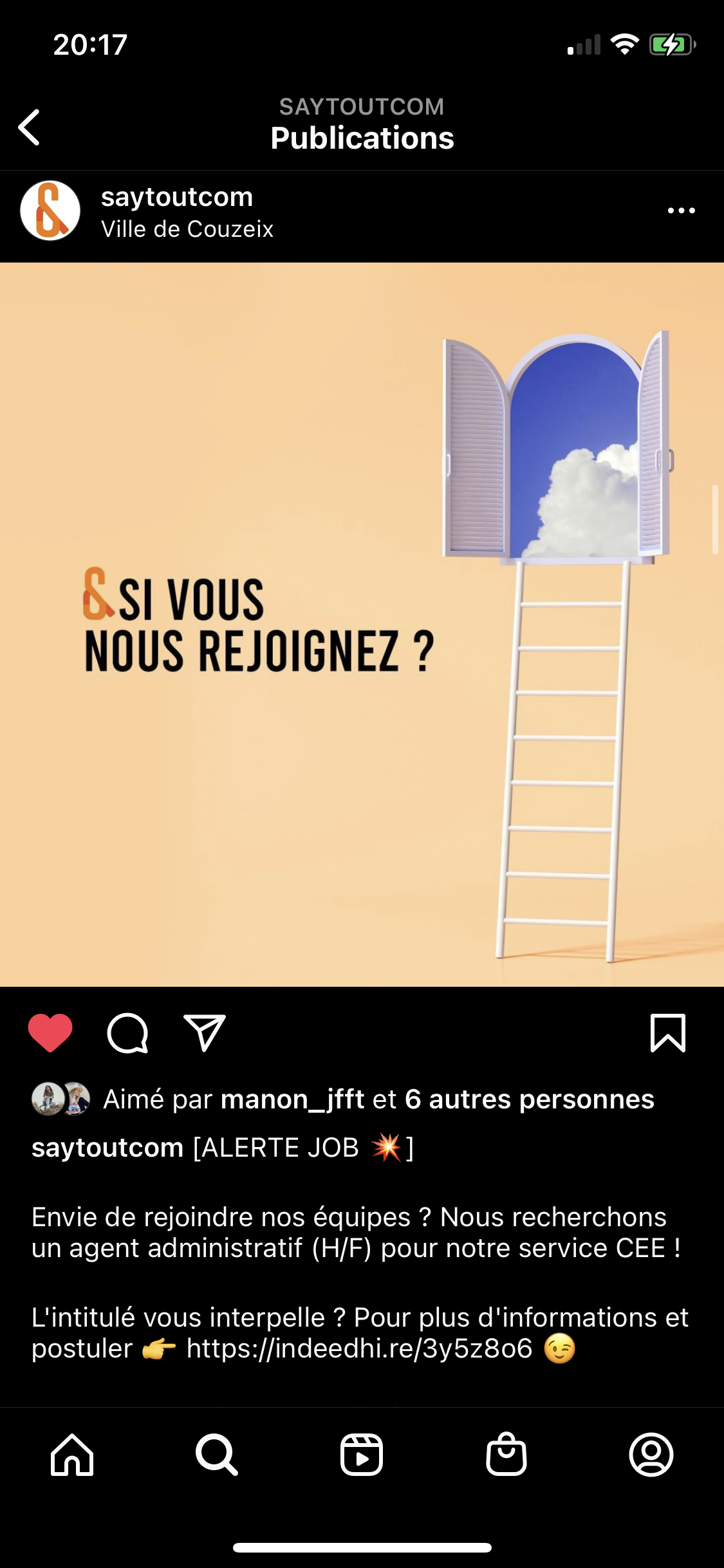Switch to the Profile tab
Viewport: 724px width, 1568px height.
point(651,1455)
